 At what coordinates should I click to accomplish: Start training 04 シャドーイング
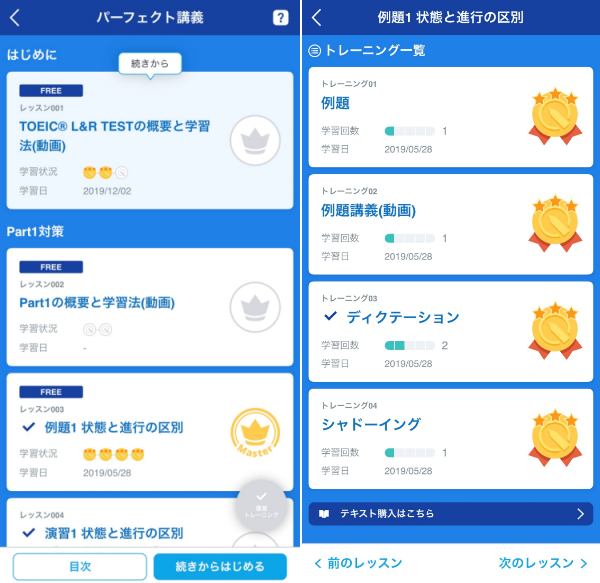pos(451,437)
